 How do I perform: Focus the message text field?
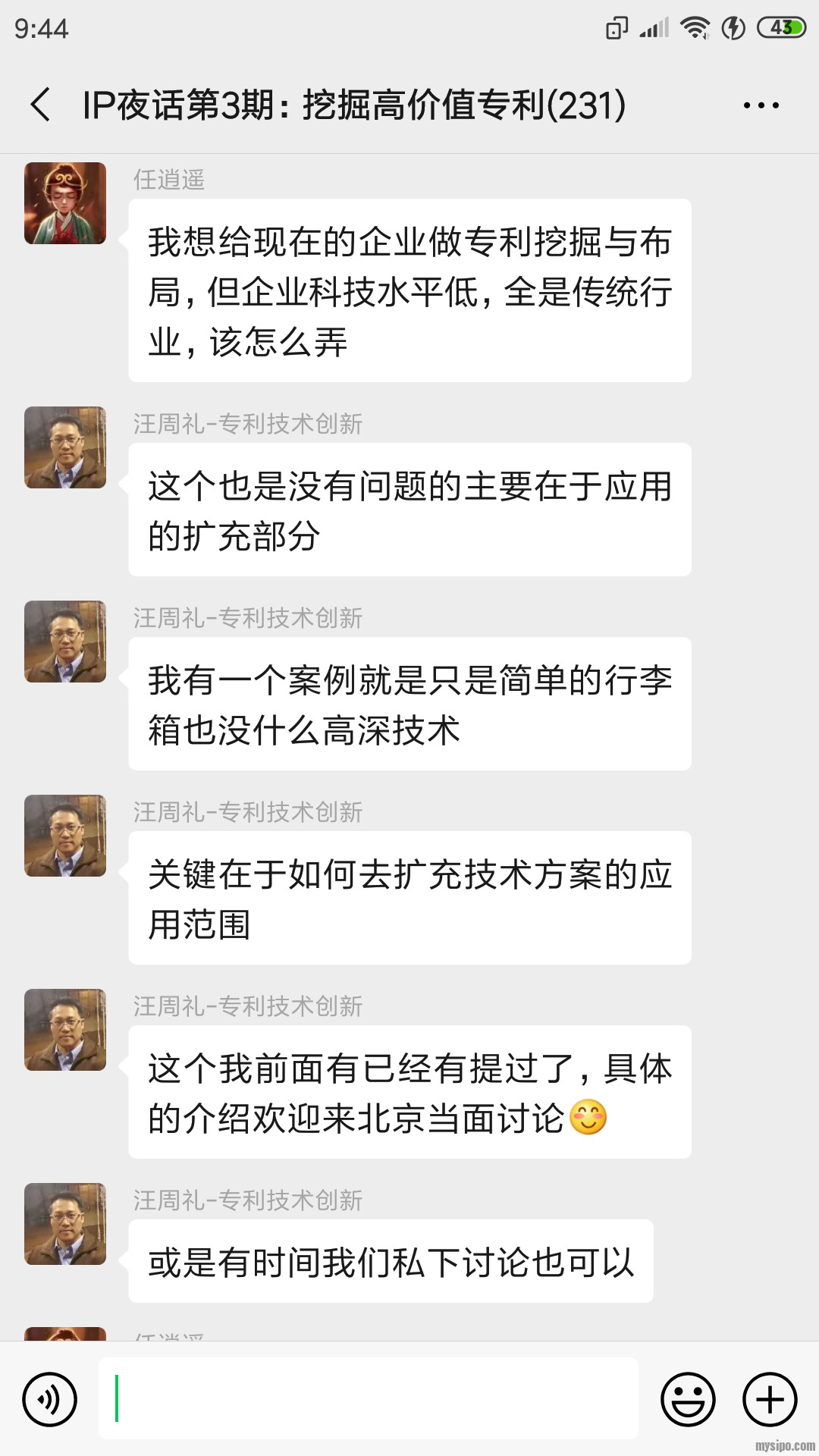pos(369,1398)
